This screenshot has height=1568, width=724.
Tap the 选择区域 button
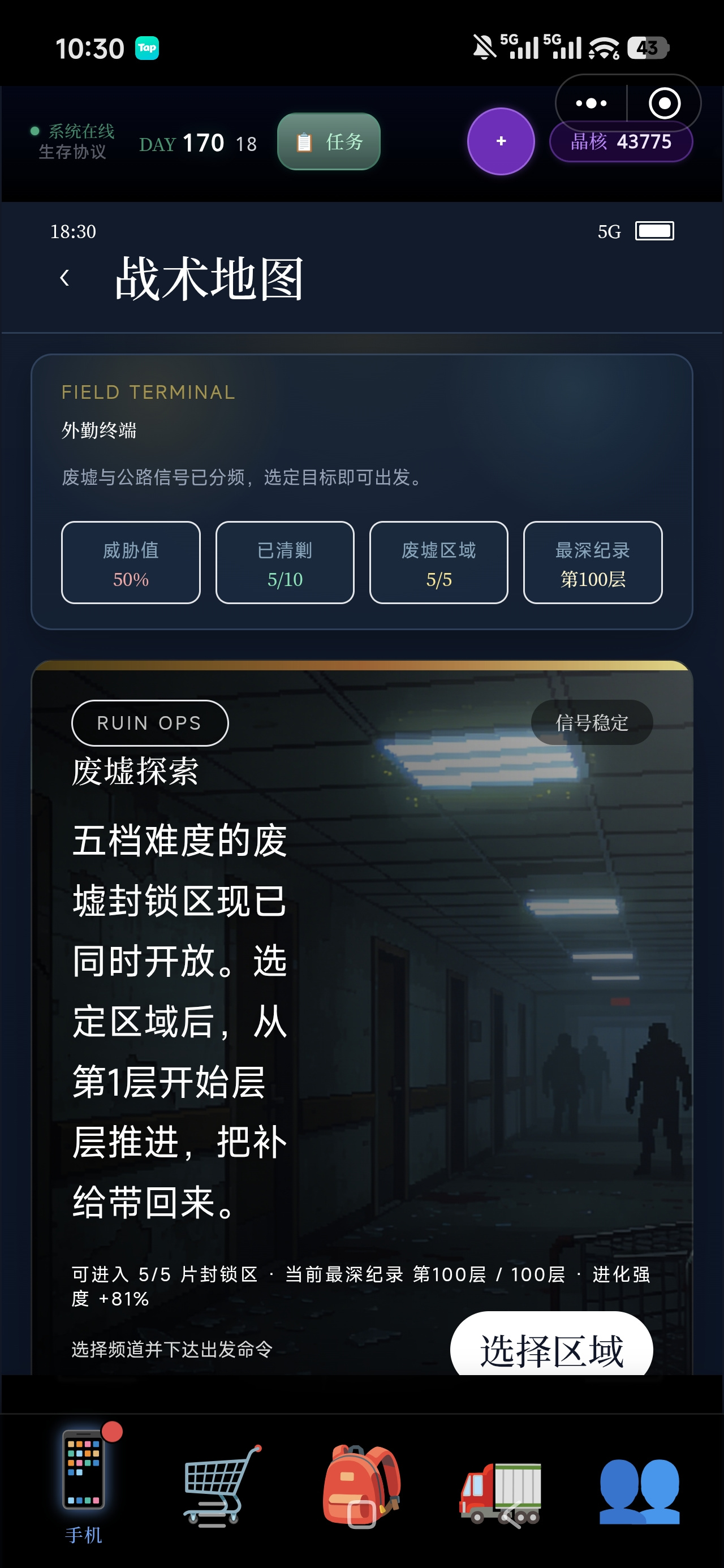point(551,1345)
